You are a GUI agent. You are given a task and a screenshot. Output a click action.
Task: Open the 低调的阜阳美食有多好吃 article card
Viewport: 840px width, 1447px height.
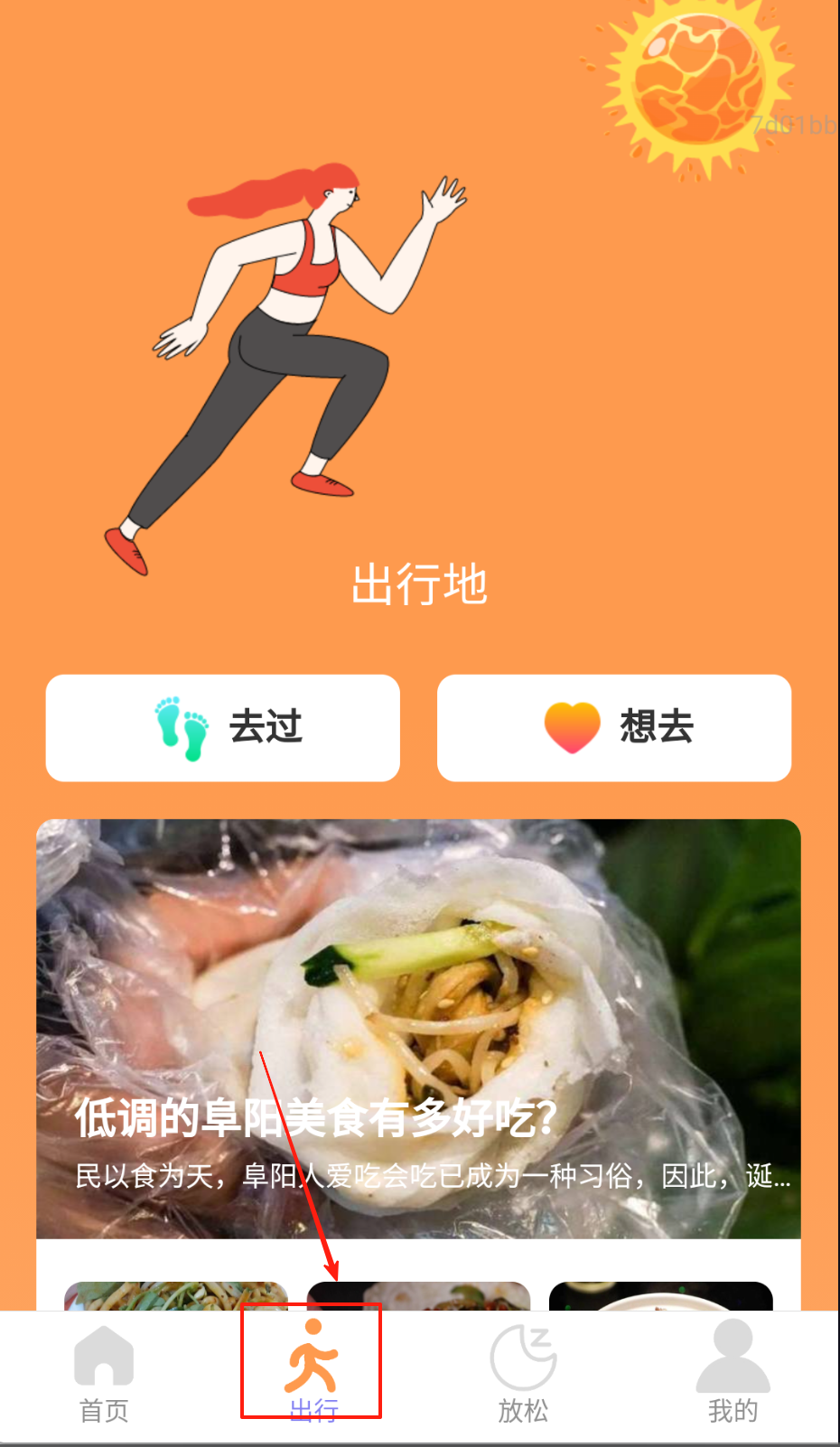click(418, 1028)
